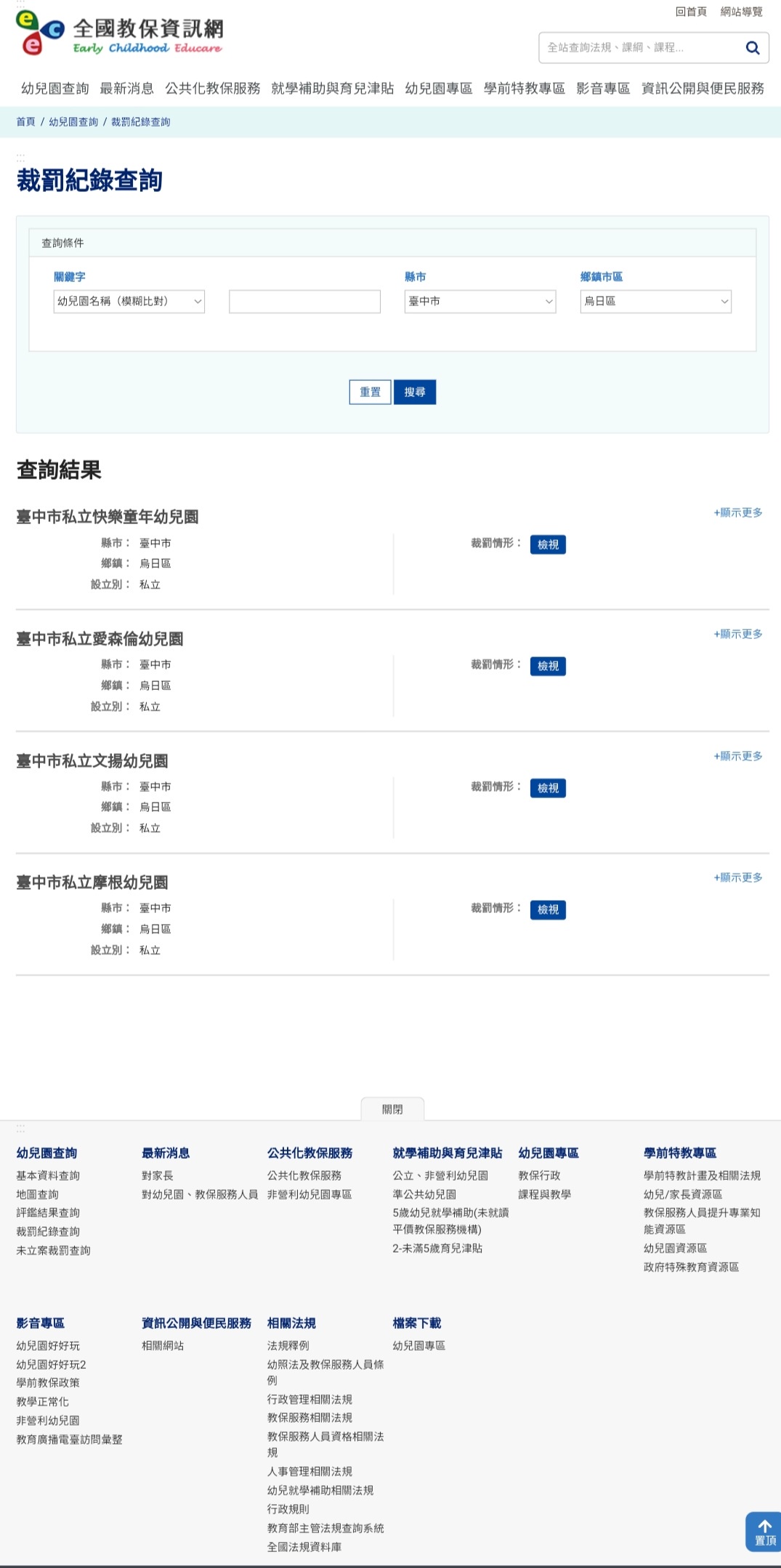Open the 鄉鎮市區 dropdown showing 烏日區

click(656, 302)
